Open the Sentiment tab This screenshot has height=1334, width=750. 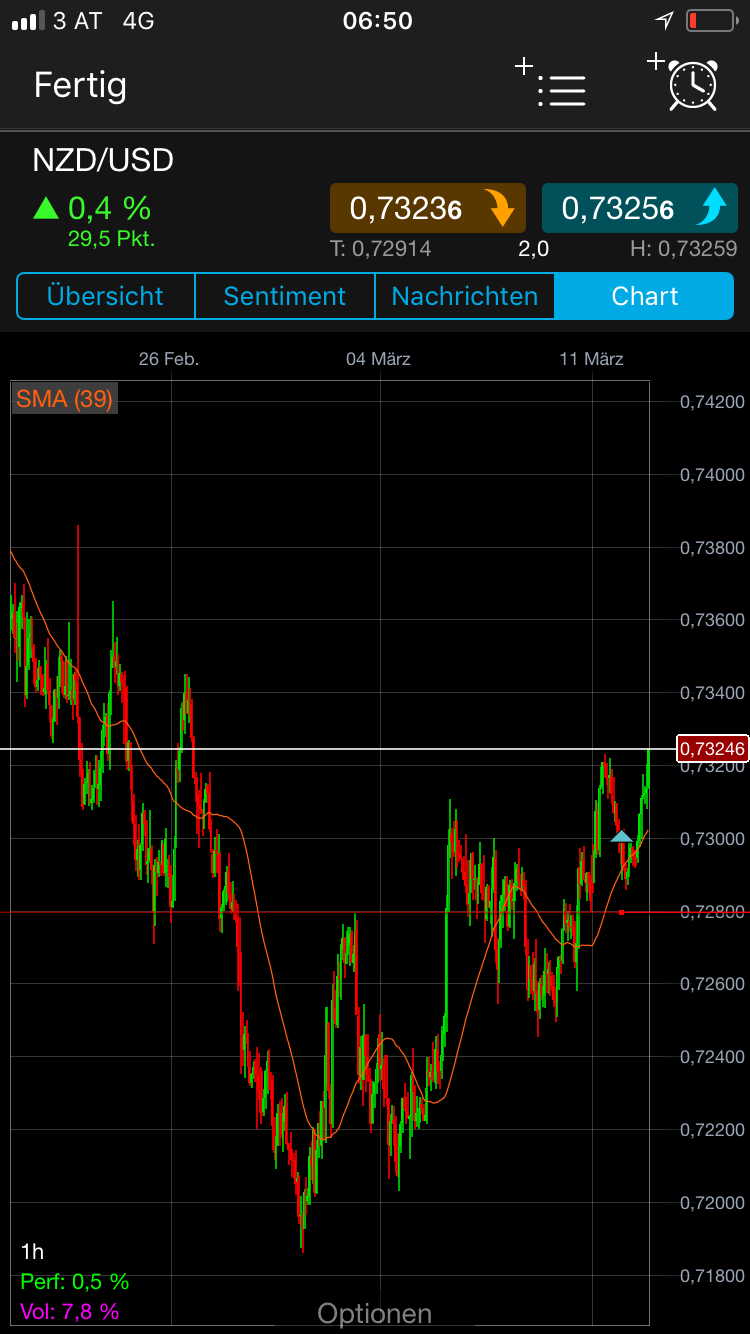click(x=284, y=296)
